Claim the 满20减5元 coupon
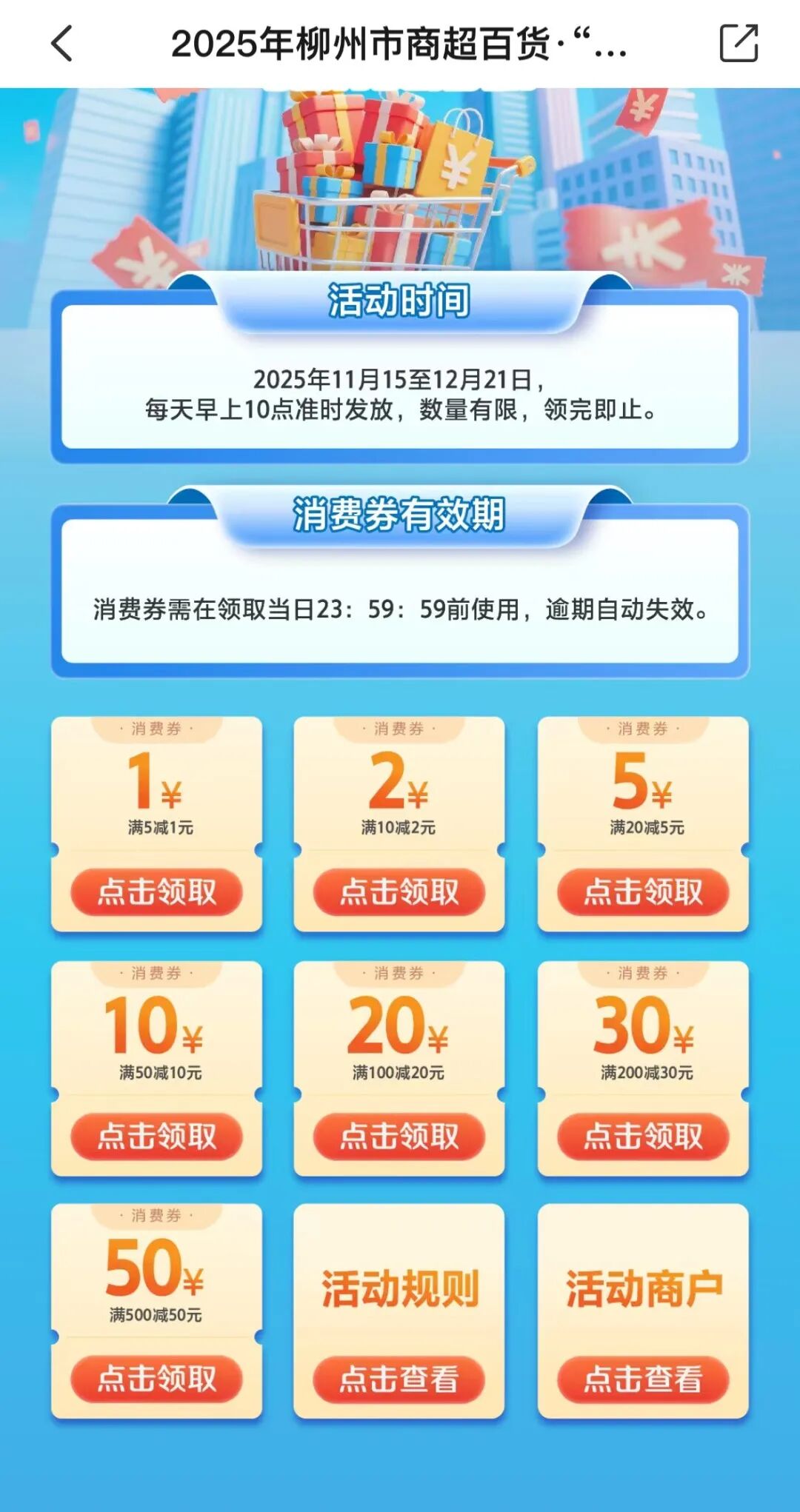Image resolution: width=800 pixels, height=1512 pixels. point(643,892)
